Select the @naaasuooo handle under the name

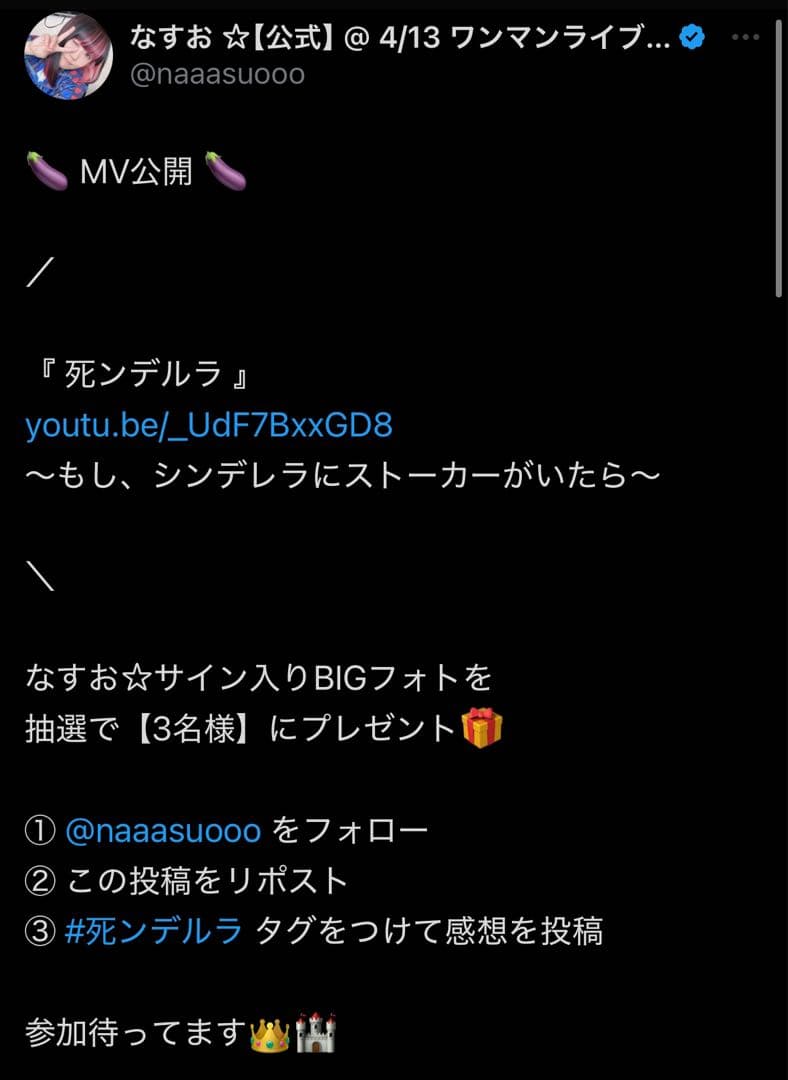click(220, 75)
